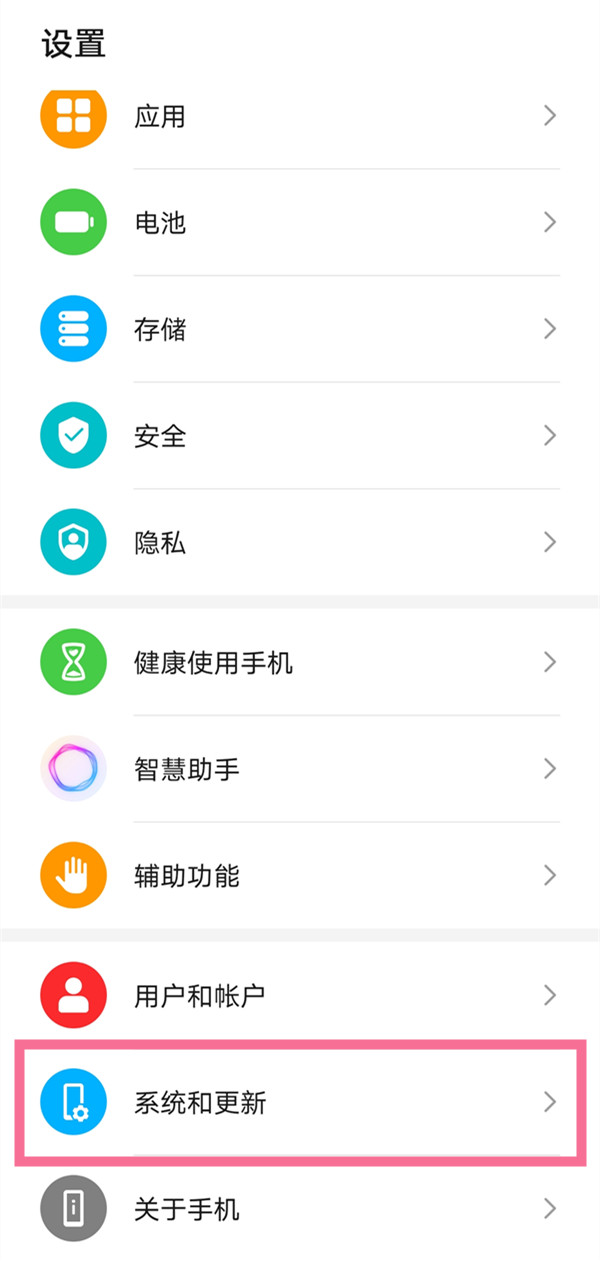Screen dimensions: 600x1261
Task: Open 系统和更新
Action: click(200, 1103)
